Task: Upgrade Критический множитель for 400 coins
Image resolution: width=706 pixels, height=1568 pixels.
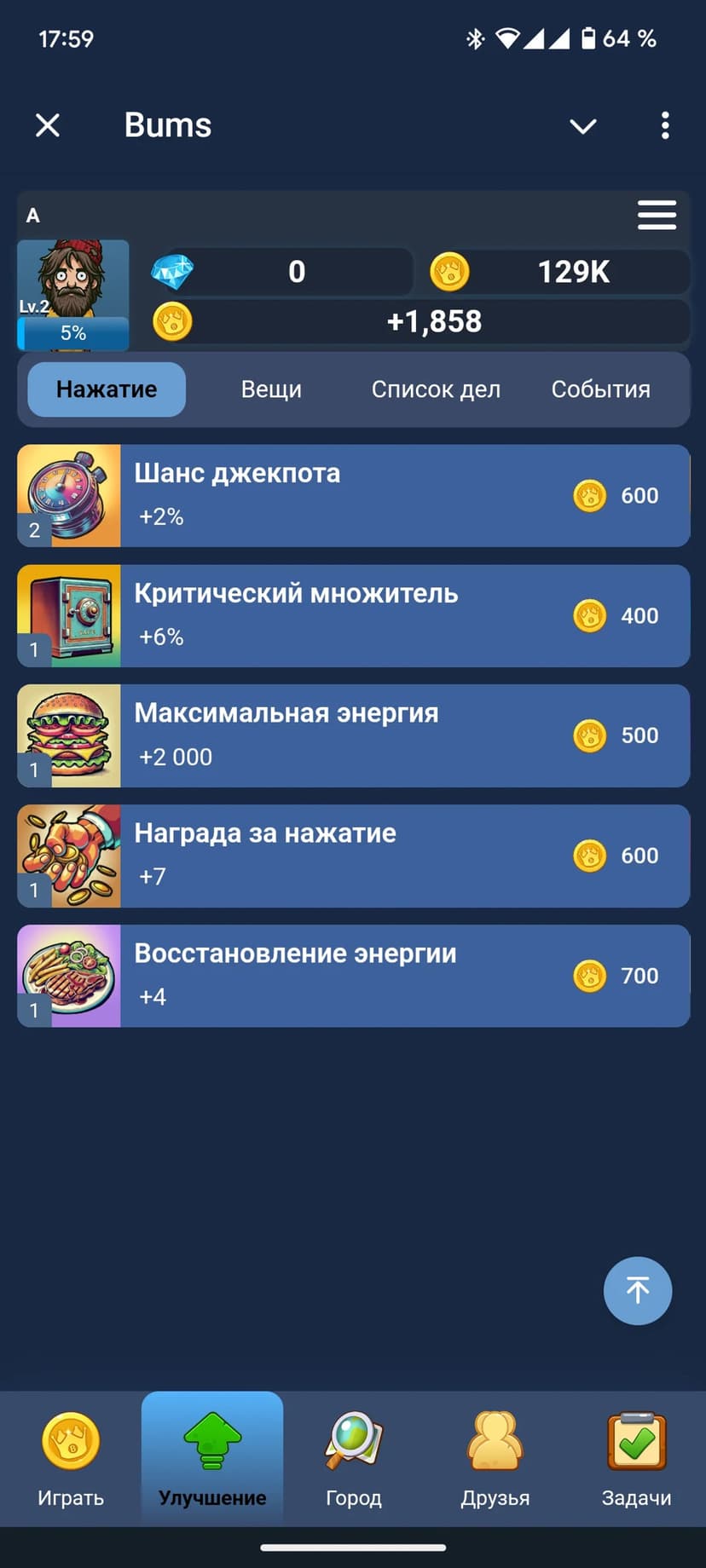Action: pyautogui.click(x=616, y=616)
